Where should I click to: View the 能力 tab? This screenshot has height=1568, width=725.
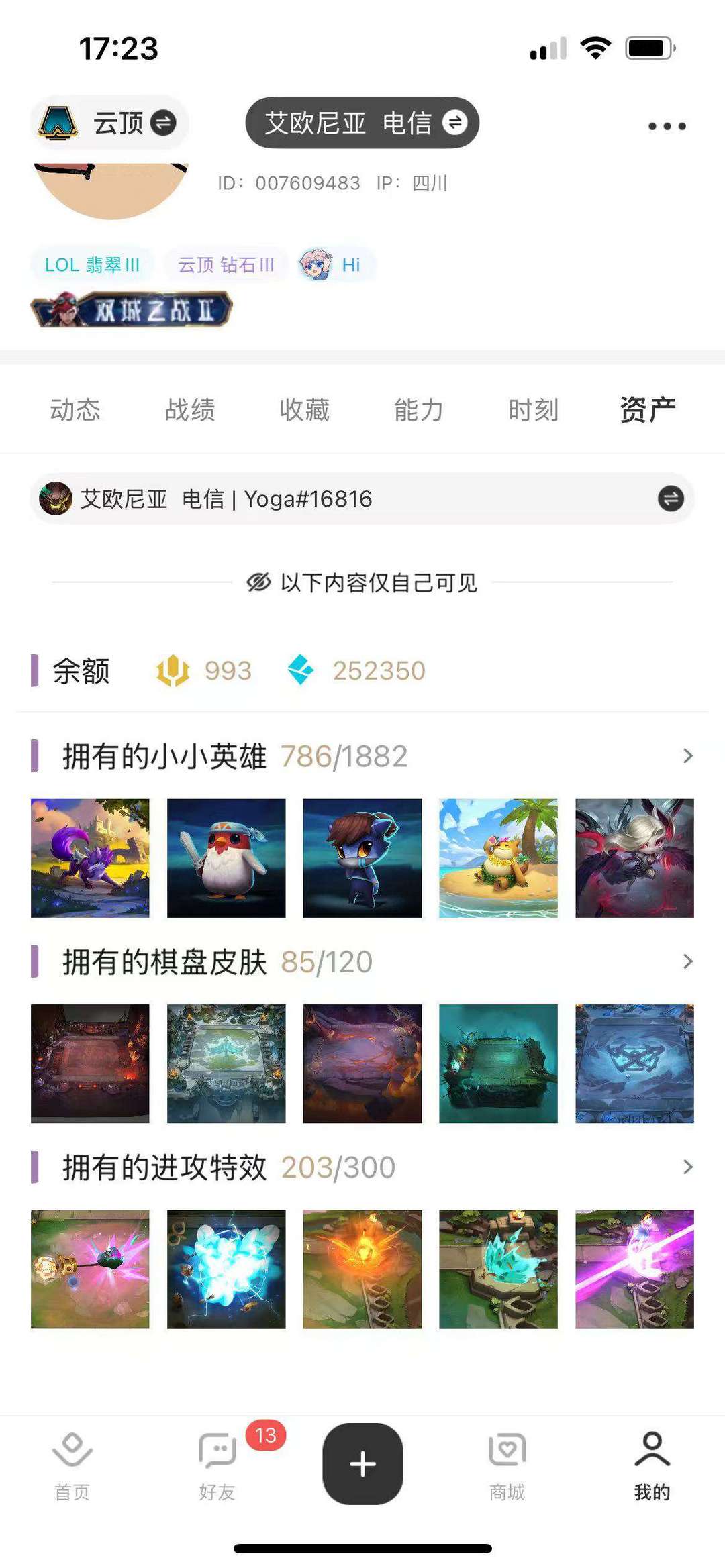(419, 409)
